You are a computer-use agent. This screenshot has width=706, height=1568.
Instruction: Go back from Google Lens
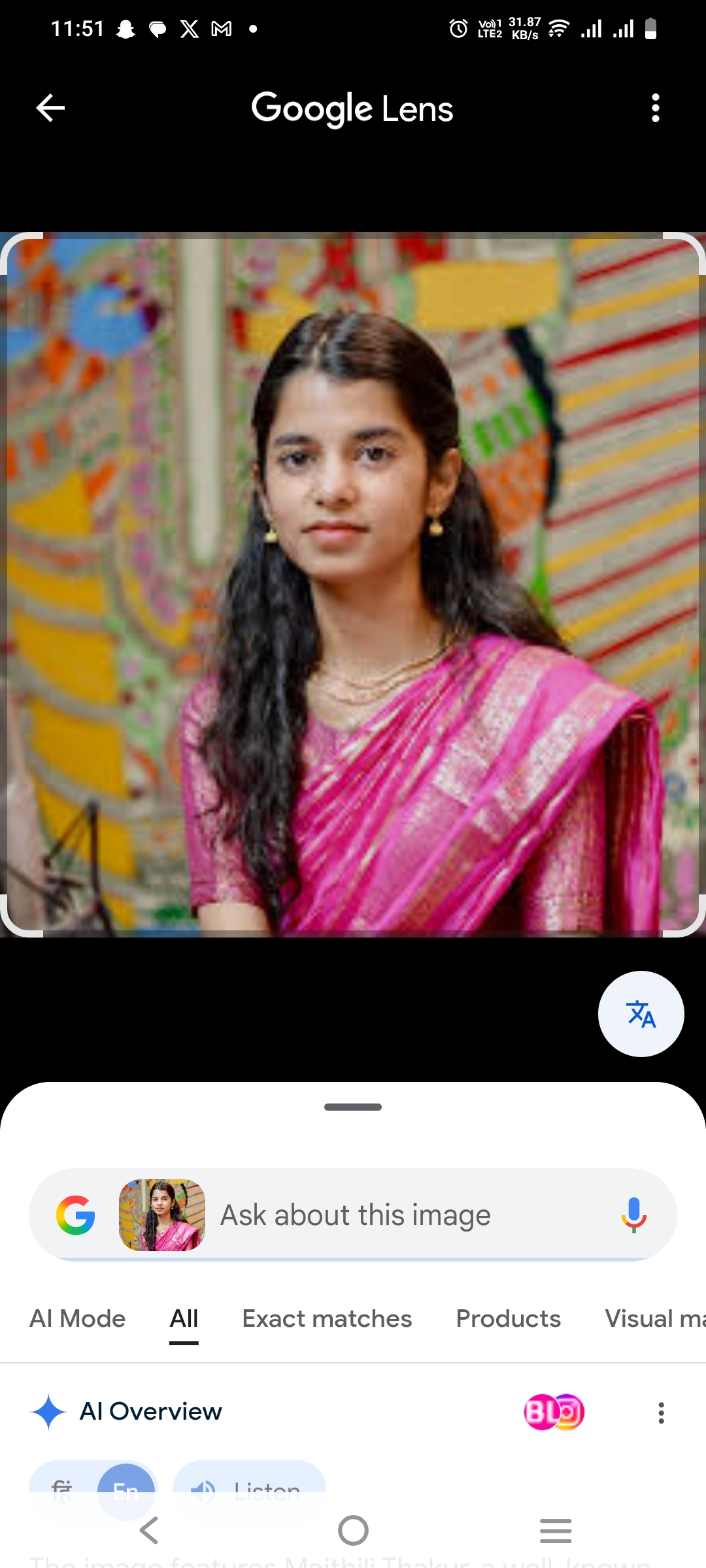click(50, 108)
